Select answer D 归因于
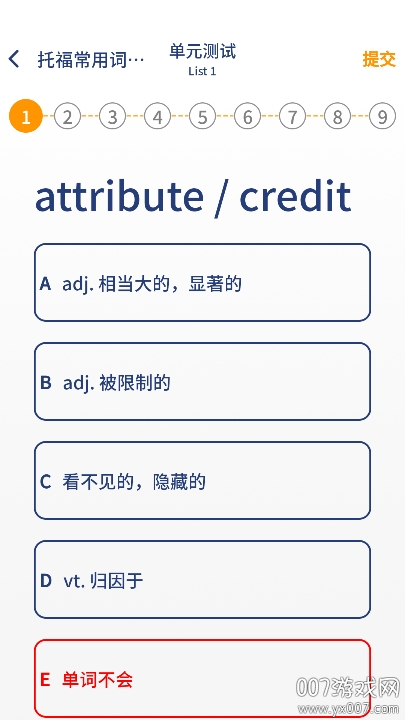The width and height of the screenshot is (405, 720). point(202,579)
